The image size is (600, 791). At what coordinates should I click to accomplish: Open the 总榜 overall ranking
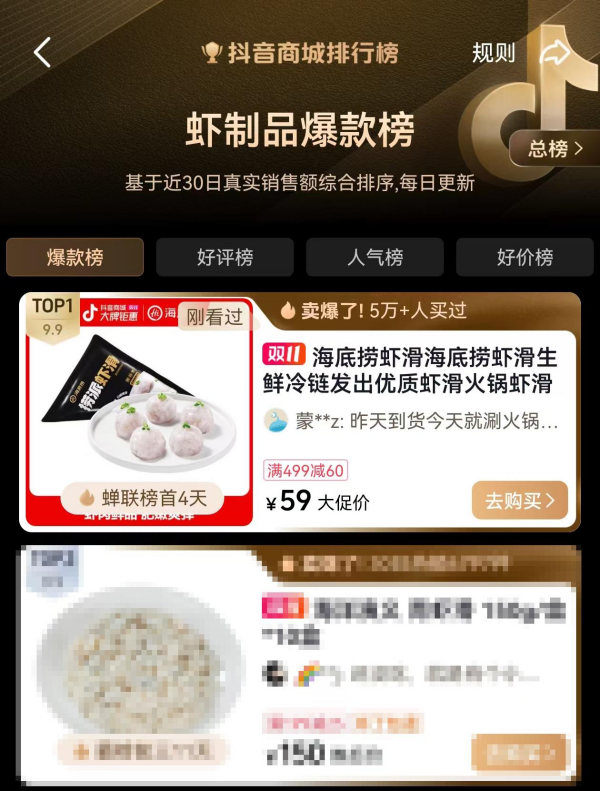click(x=555, y=149)
